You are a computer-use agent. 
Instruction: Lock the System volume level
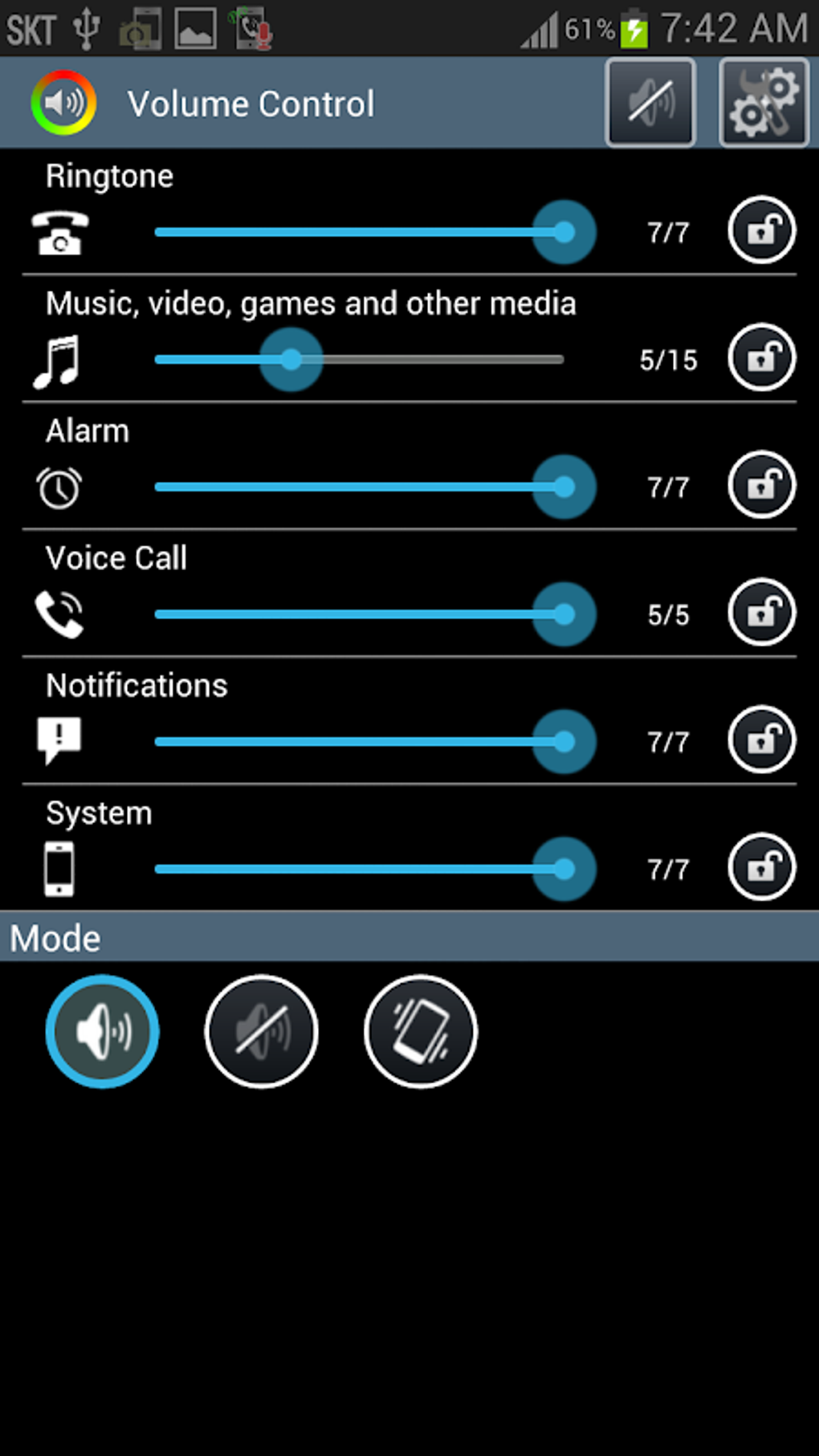[x=761, y=867]
